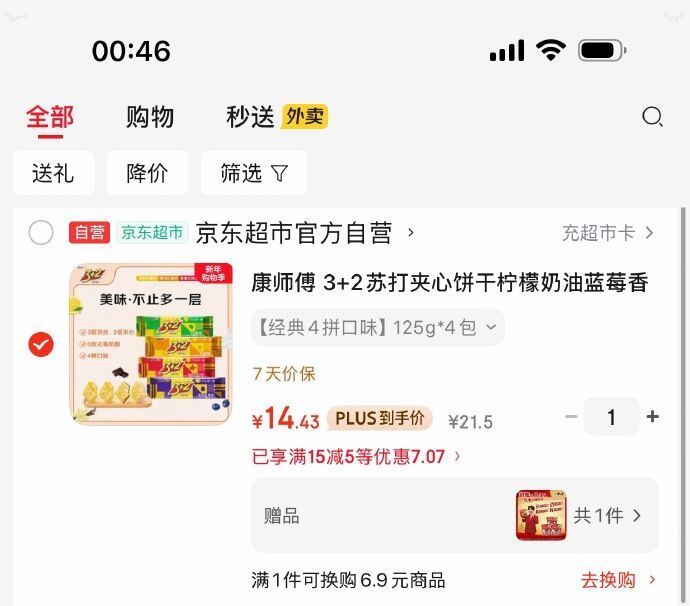The image size is (690, 606).
Task: Increase the quantity with the plus button
Action: 653,416
